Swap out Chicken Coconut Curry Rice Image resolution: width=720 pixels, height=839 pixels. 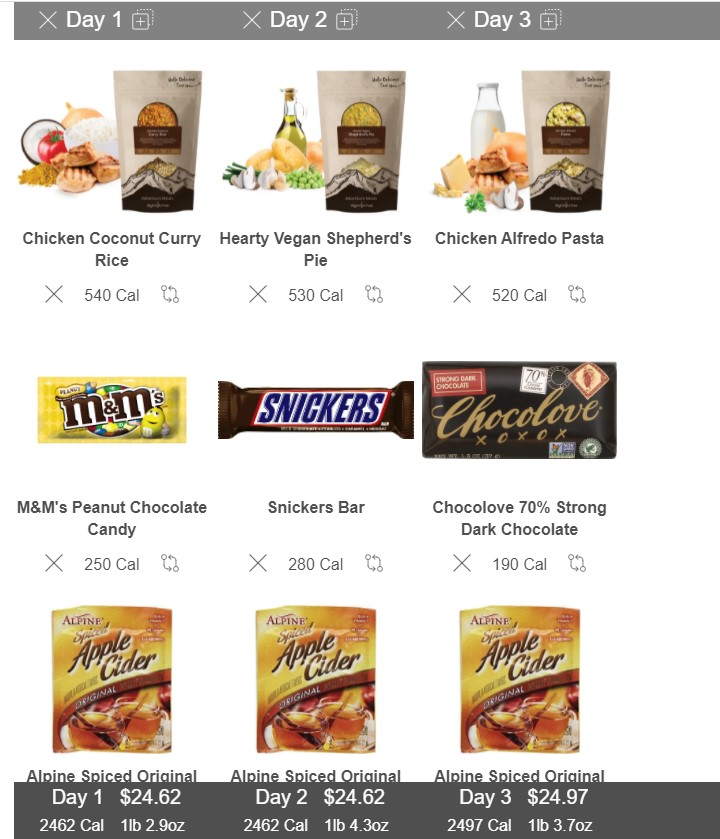(x=170, y=295)
